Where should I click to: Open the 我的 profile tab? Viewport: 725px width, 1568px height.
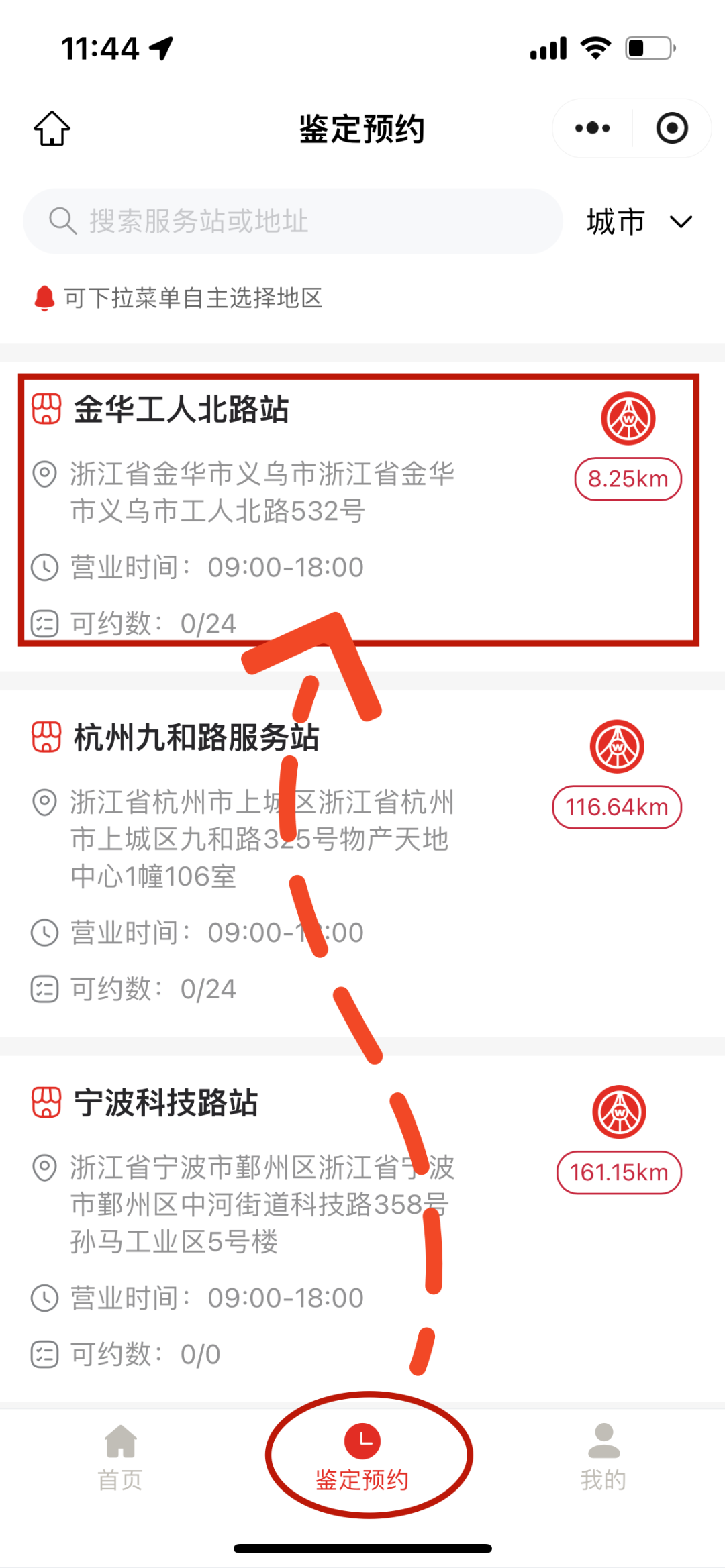click(x=603, y=1456)
